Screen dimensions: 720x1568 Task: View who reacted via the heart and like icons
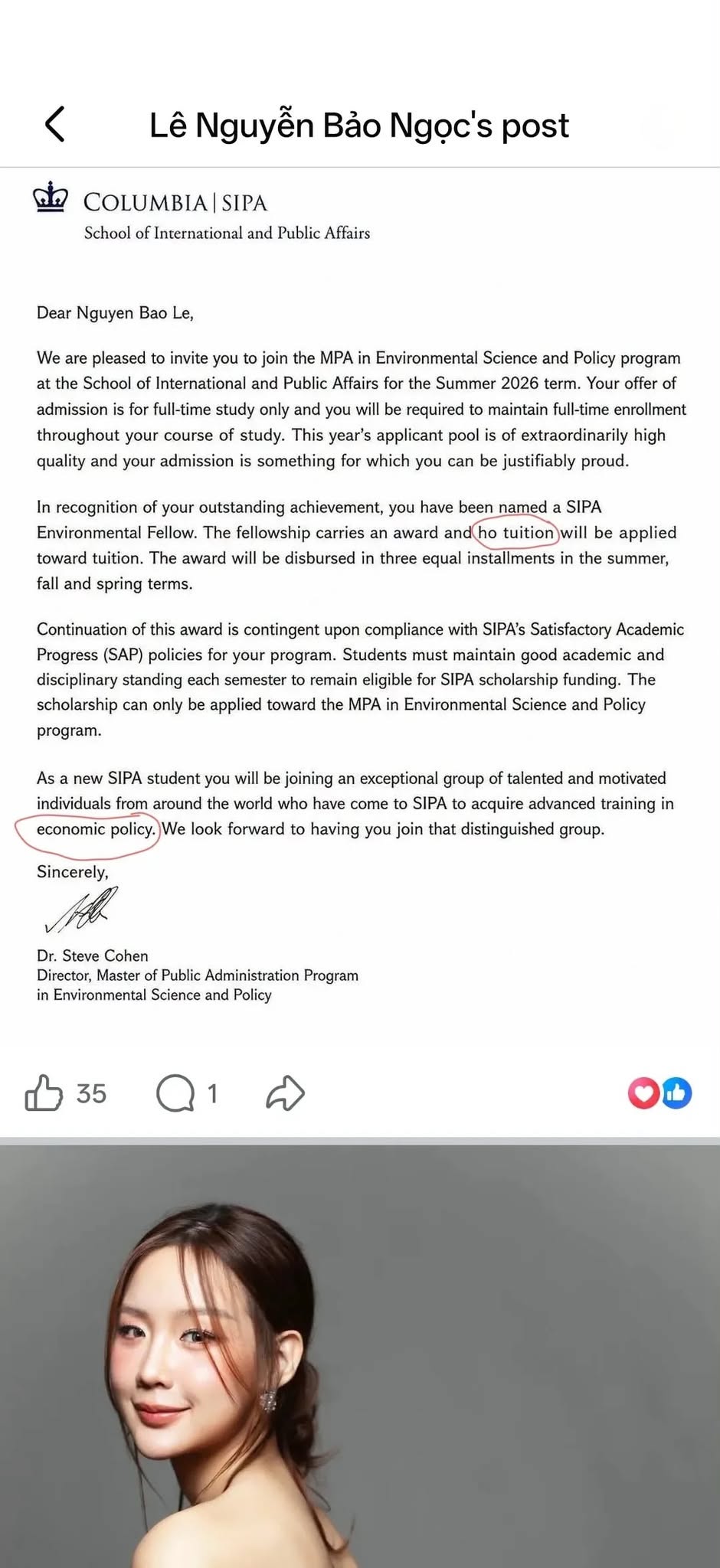[x=660, y=1093]
